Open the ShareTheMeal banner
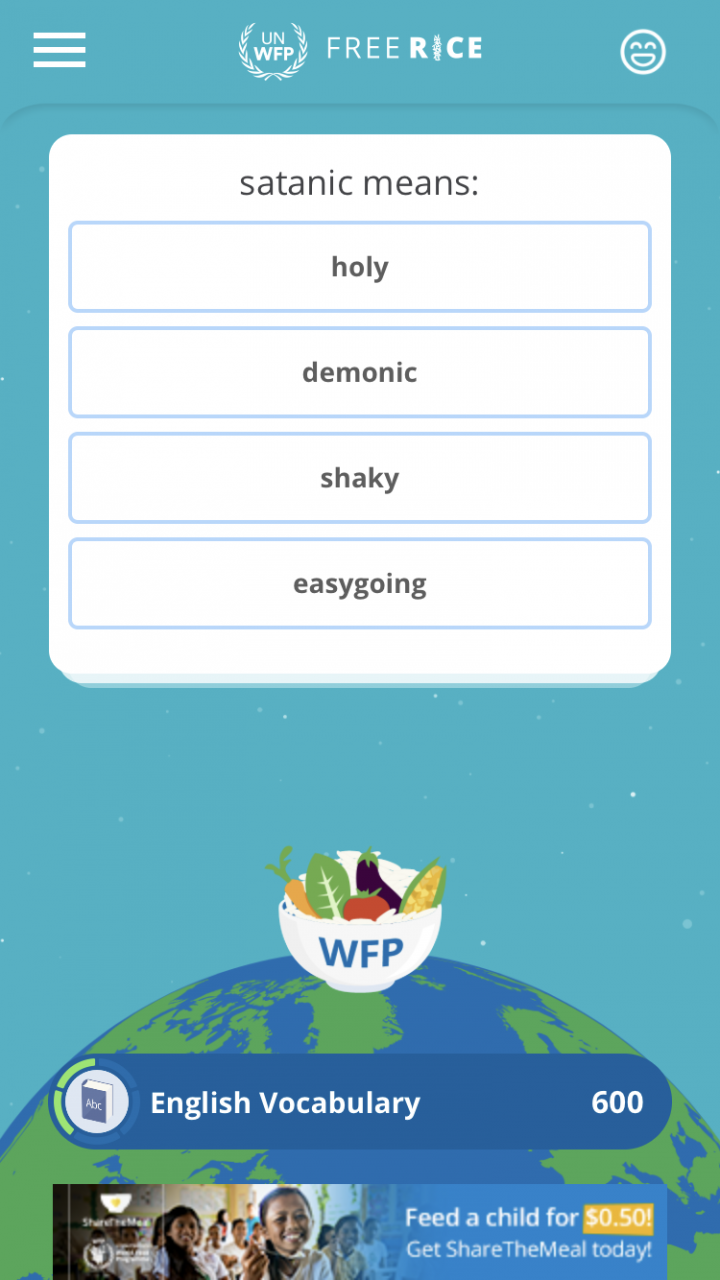Viewport: 720px width, 1280px height. (360, 1232)
